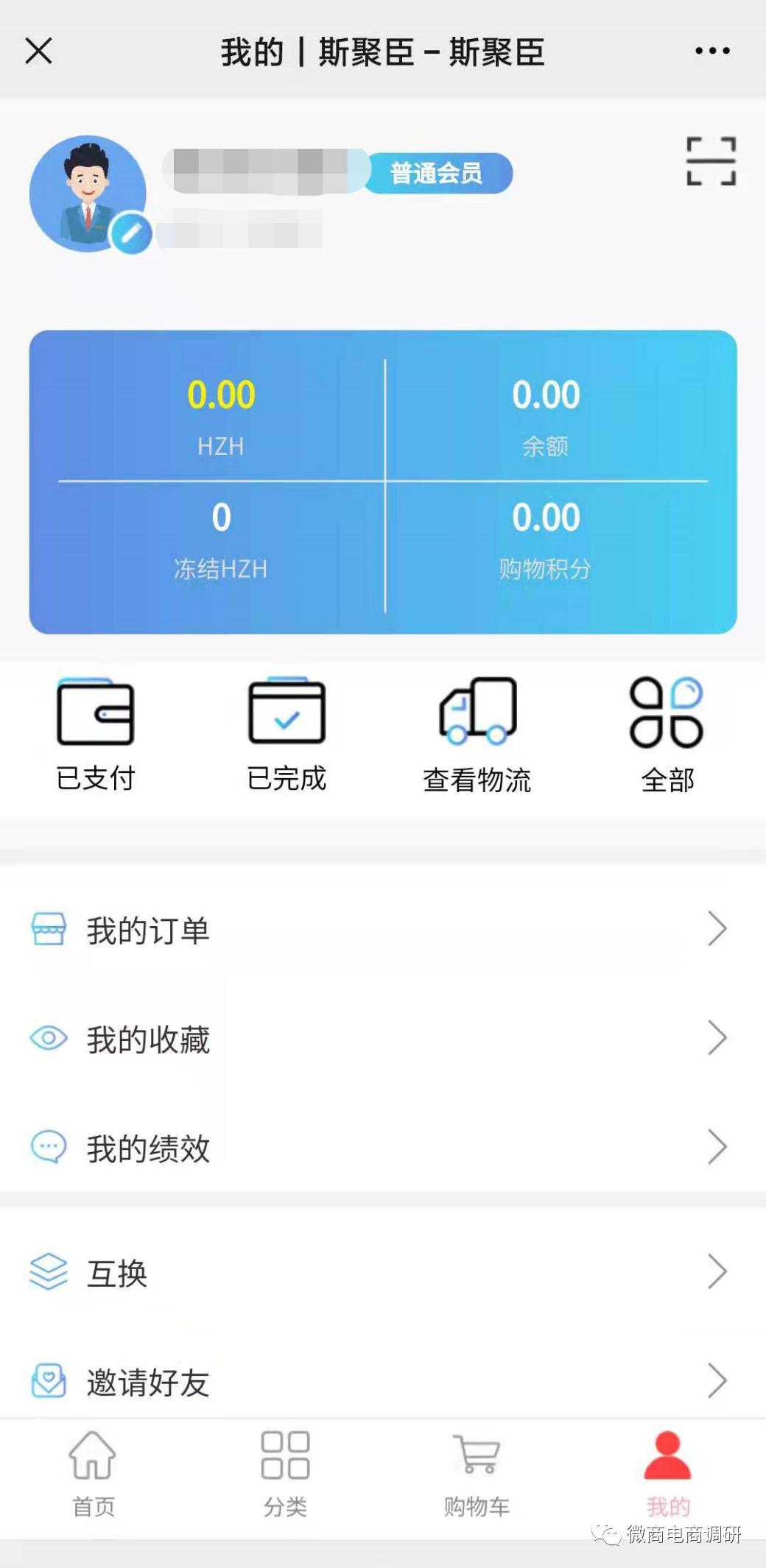Screen dimensions: 766x1568
Task: Close the 斯聚臣 page
Action: coord(38,52)
